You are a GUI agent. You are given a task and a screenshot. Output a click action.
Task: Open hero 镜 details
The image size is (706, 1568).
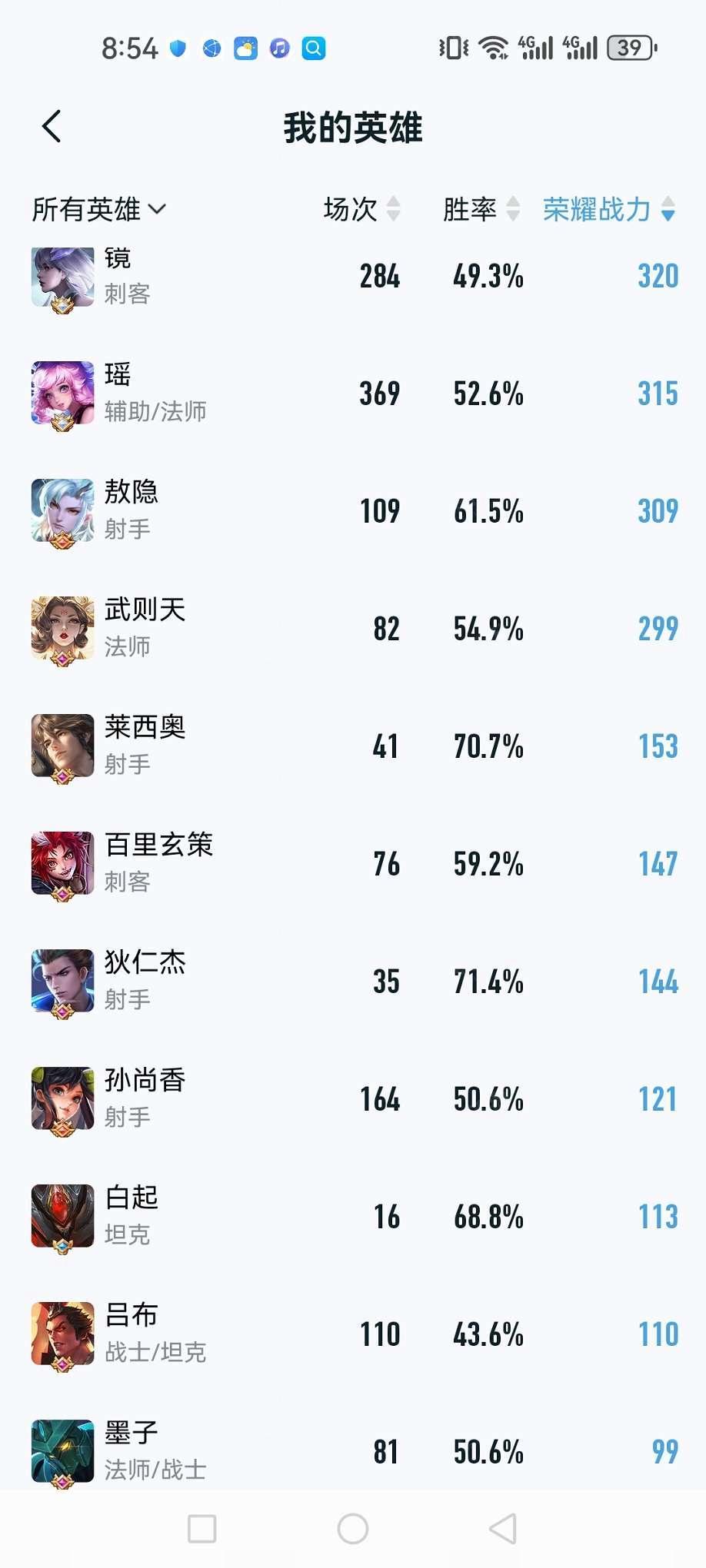[354, 277]
